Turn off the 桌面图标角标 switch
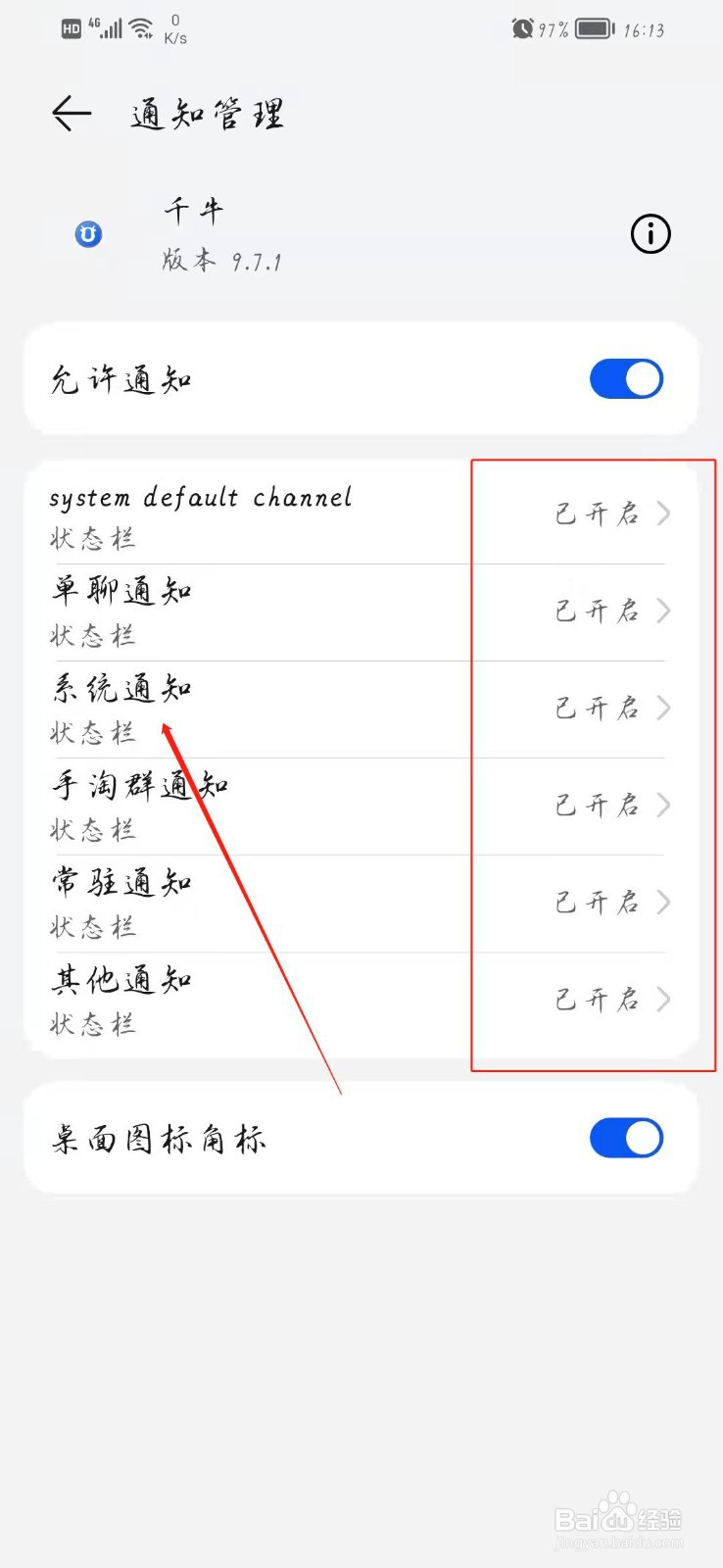The height and width of the screenshot is (1568, 723). 626,1138
